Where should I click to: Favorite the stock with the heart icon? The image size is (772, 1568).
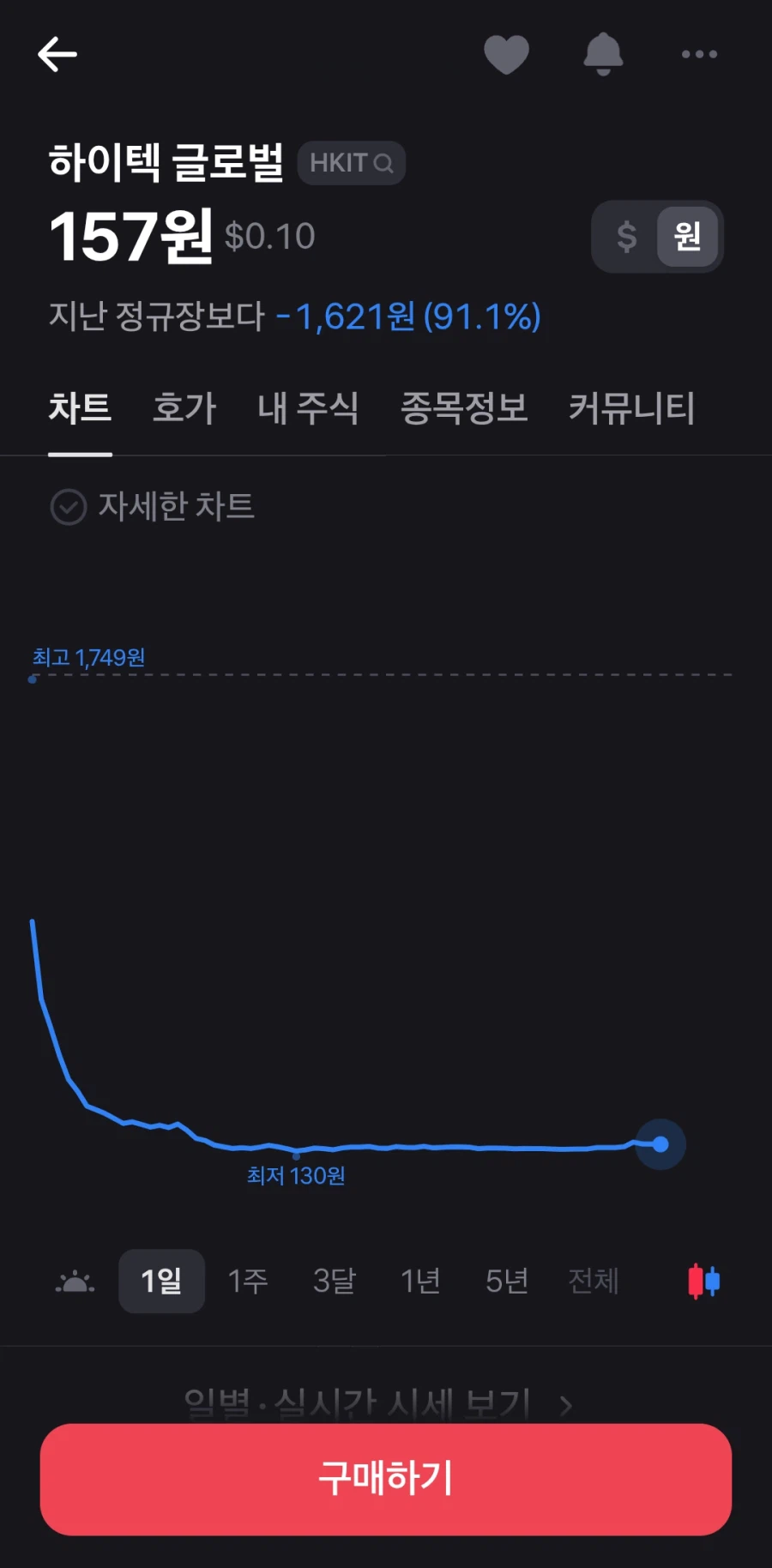[x=506, y=53]
